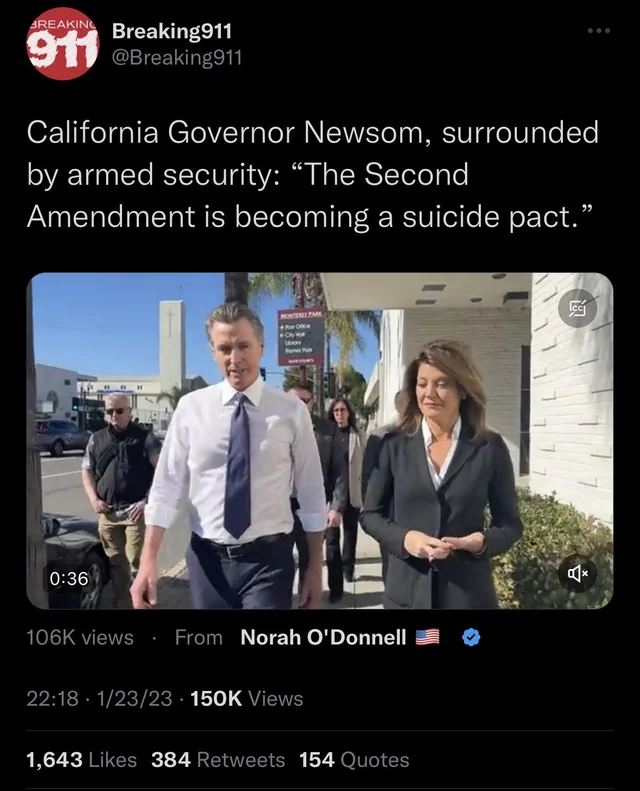This screenshot has width=640, height=791.
Task: Open the Breaking911 profile picture
Action: point(62,45)
